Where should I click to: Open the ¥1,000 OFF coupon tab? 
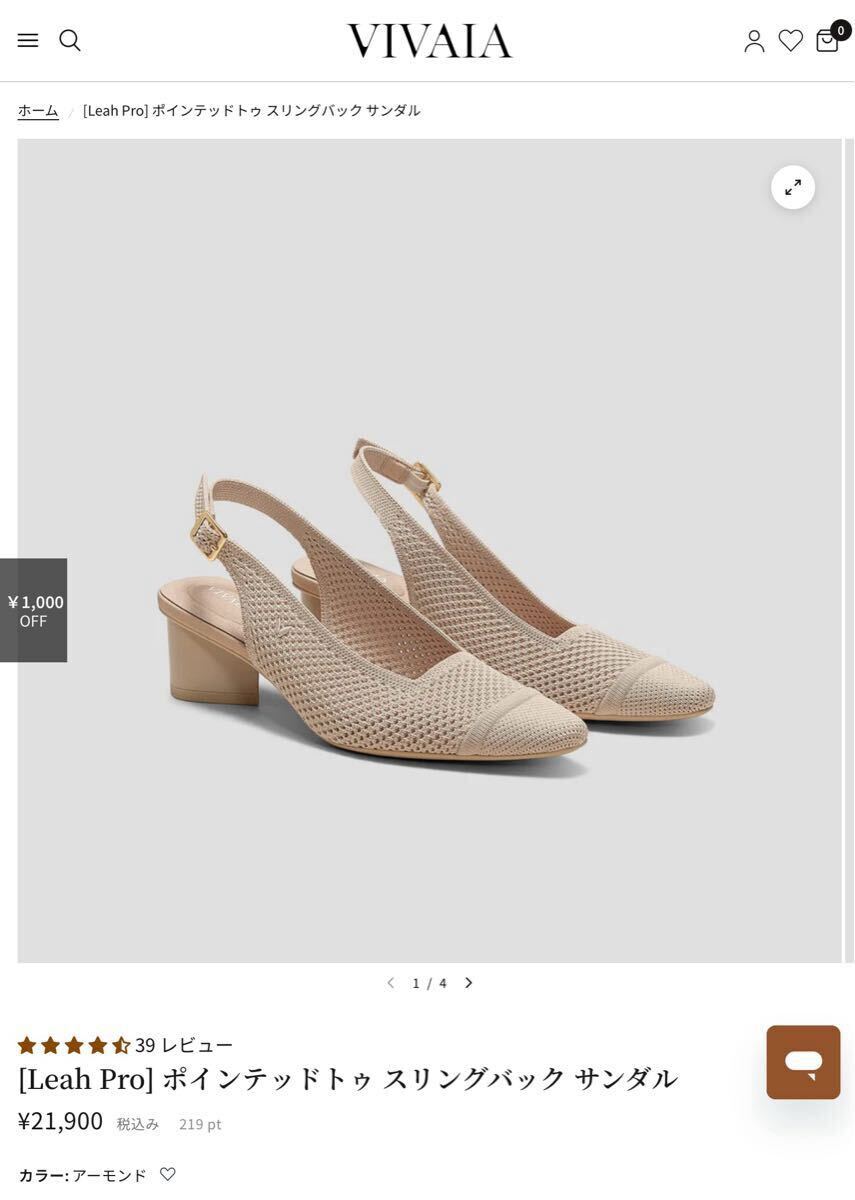(x=34, y=610)
